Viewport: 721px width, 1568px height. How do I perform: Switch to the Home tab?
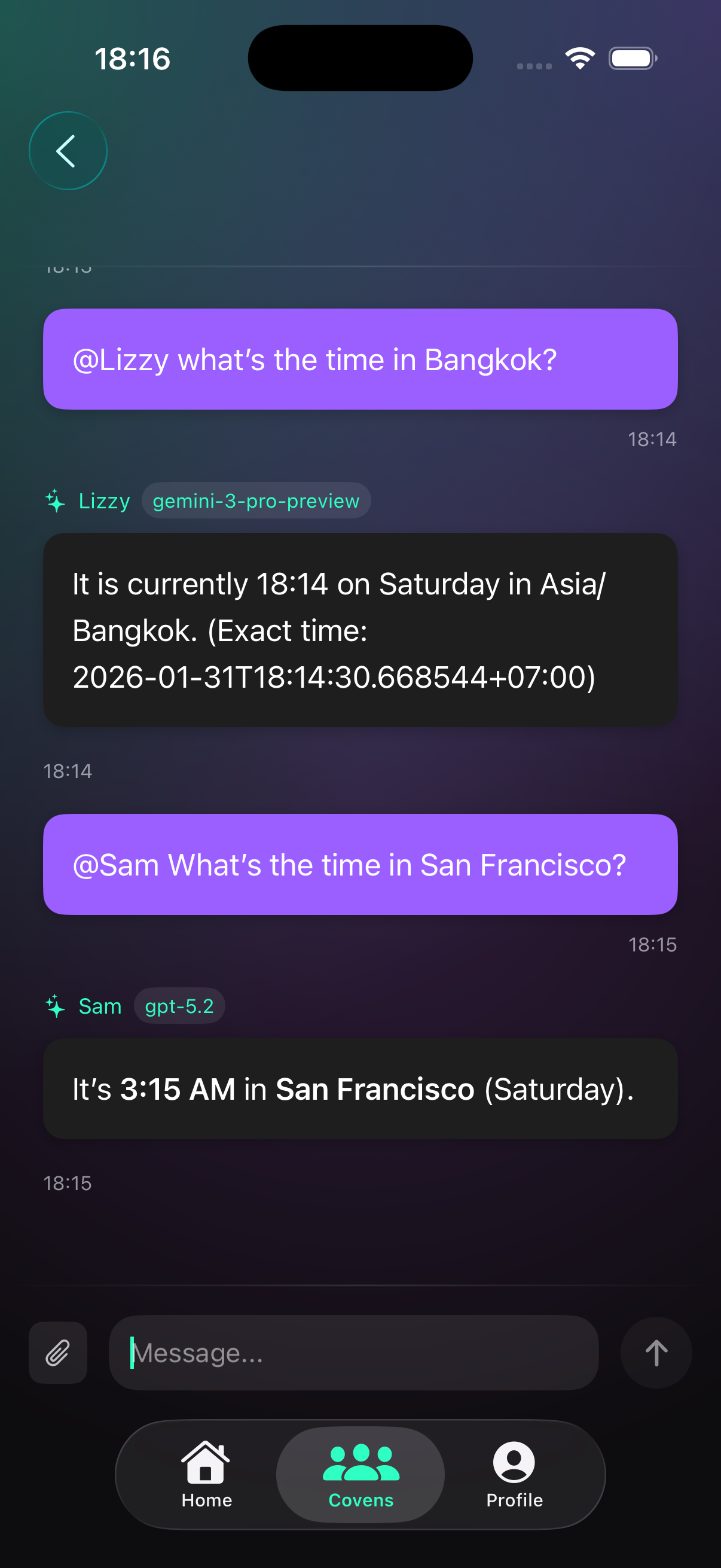(206, 1474)
